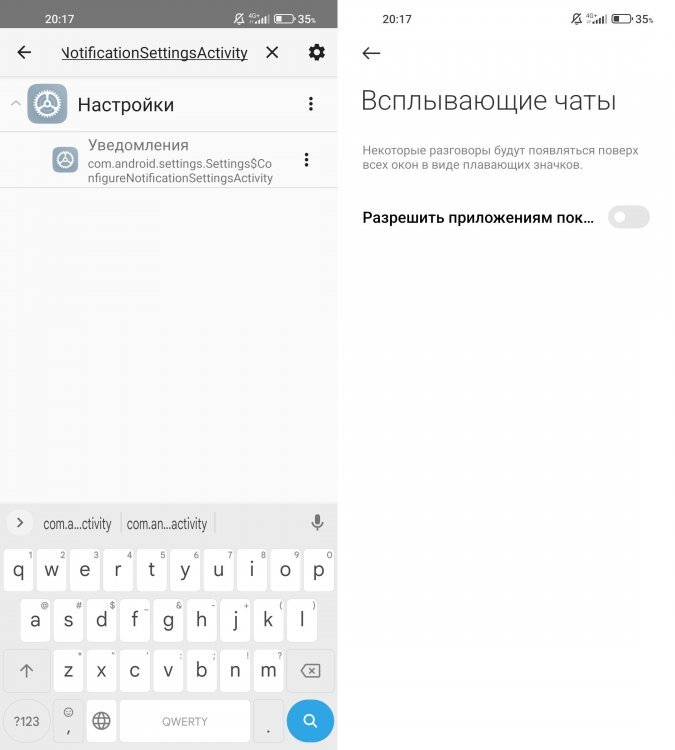Tap the backspace key
The image size is (675, 750).
[x=310, y=671]
